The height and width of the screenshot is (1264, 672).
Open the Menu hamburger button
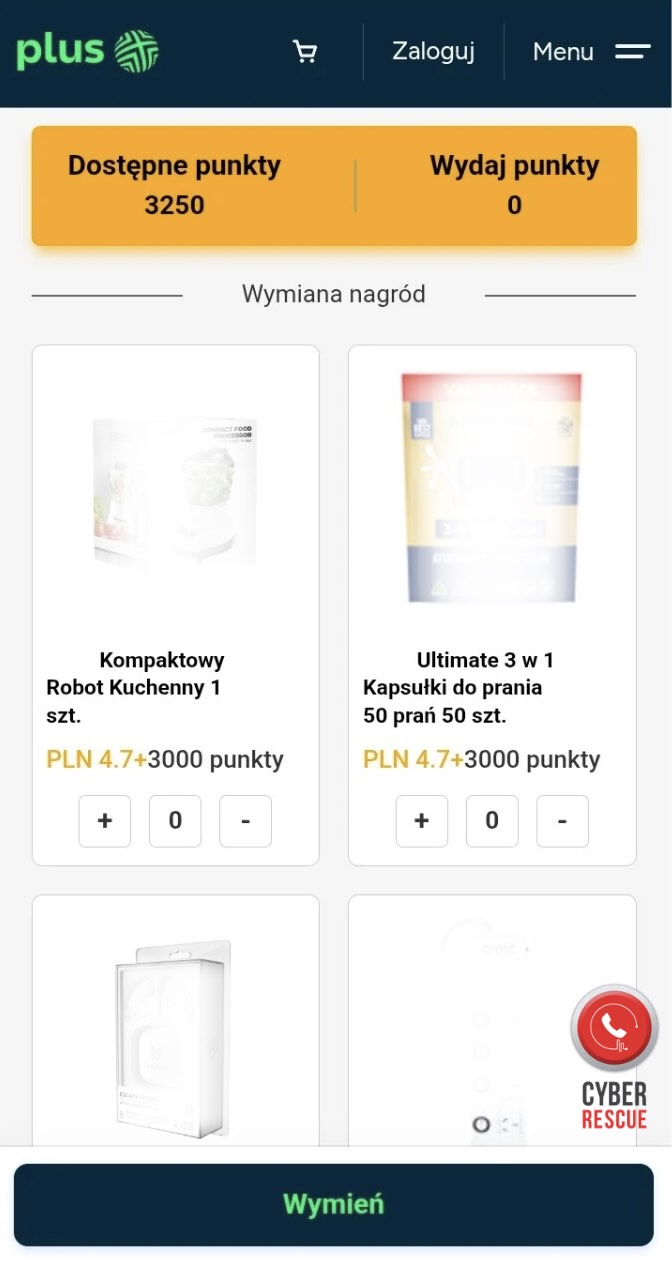click(x=591, y=51)
